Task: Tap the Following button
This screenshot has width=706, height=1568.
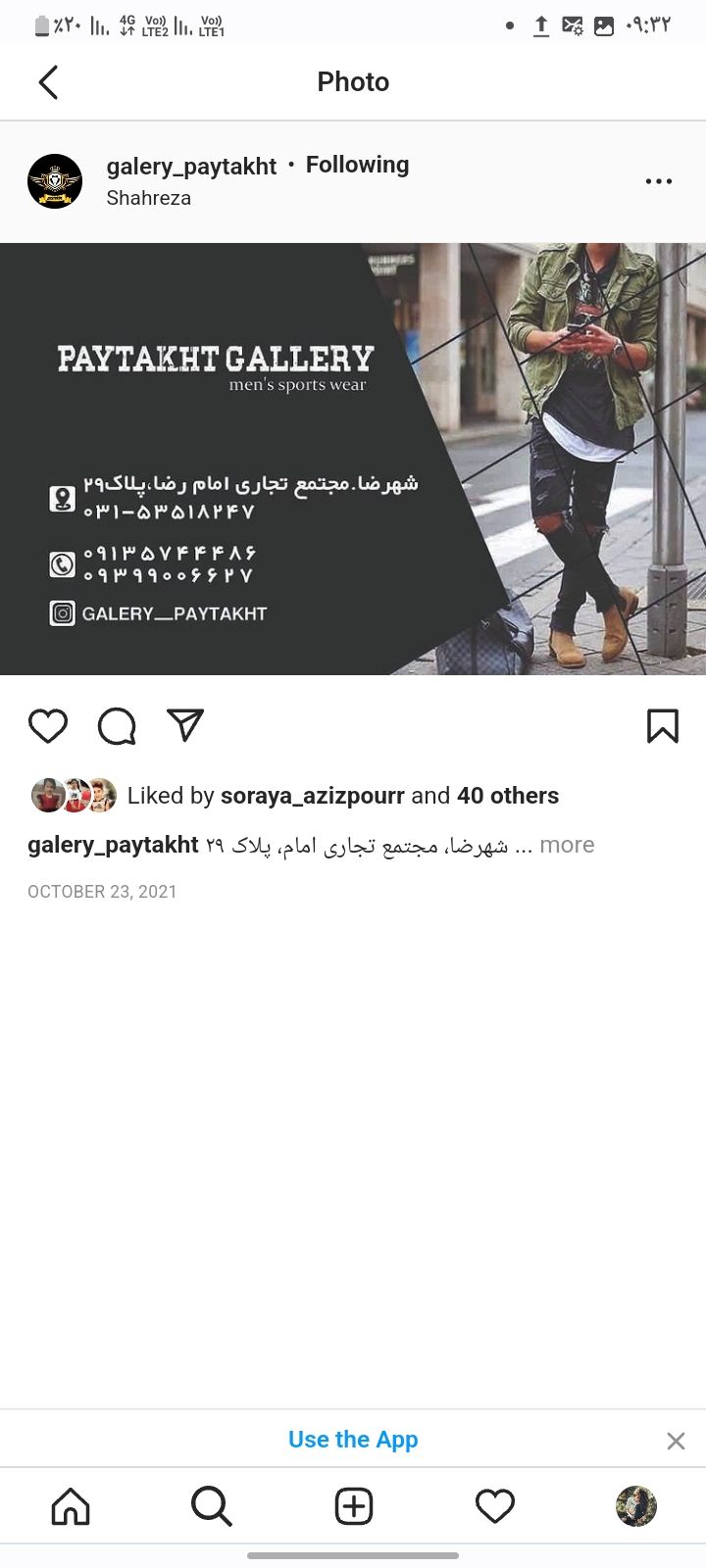Action: pos(357,165)
